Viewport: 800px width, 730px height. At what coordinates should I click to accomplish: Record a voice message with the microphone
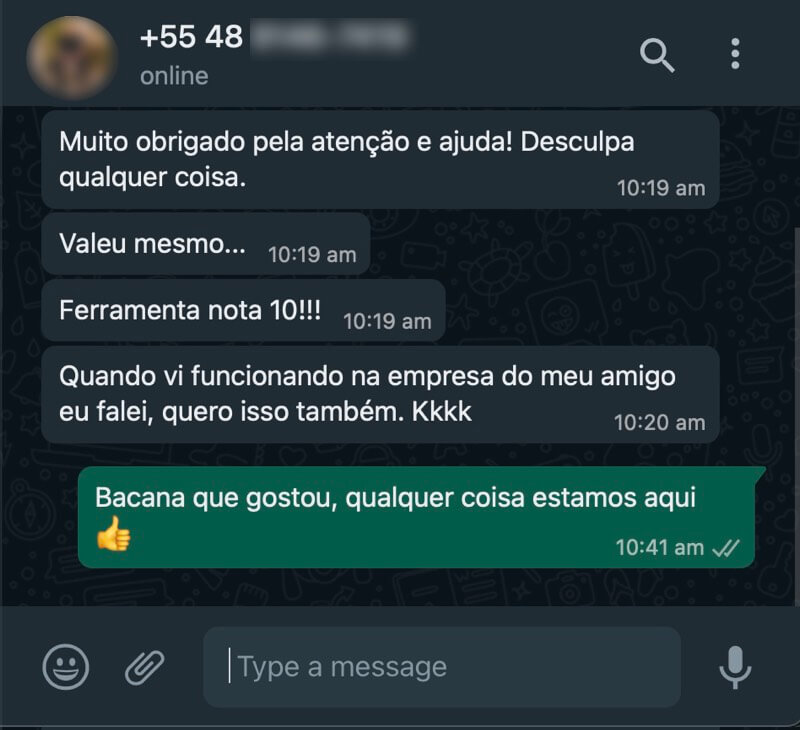[x=735, y=667]
